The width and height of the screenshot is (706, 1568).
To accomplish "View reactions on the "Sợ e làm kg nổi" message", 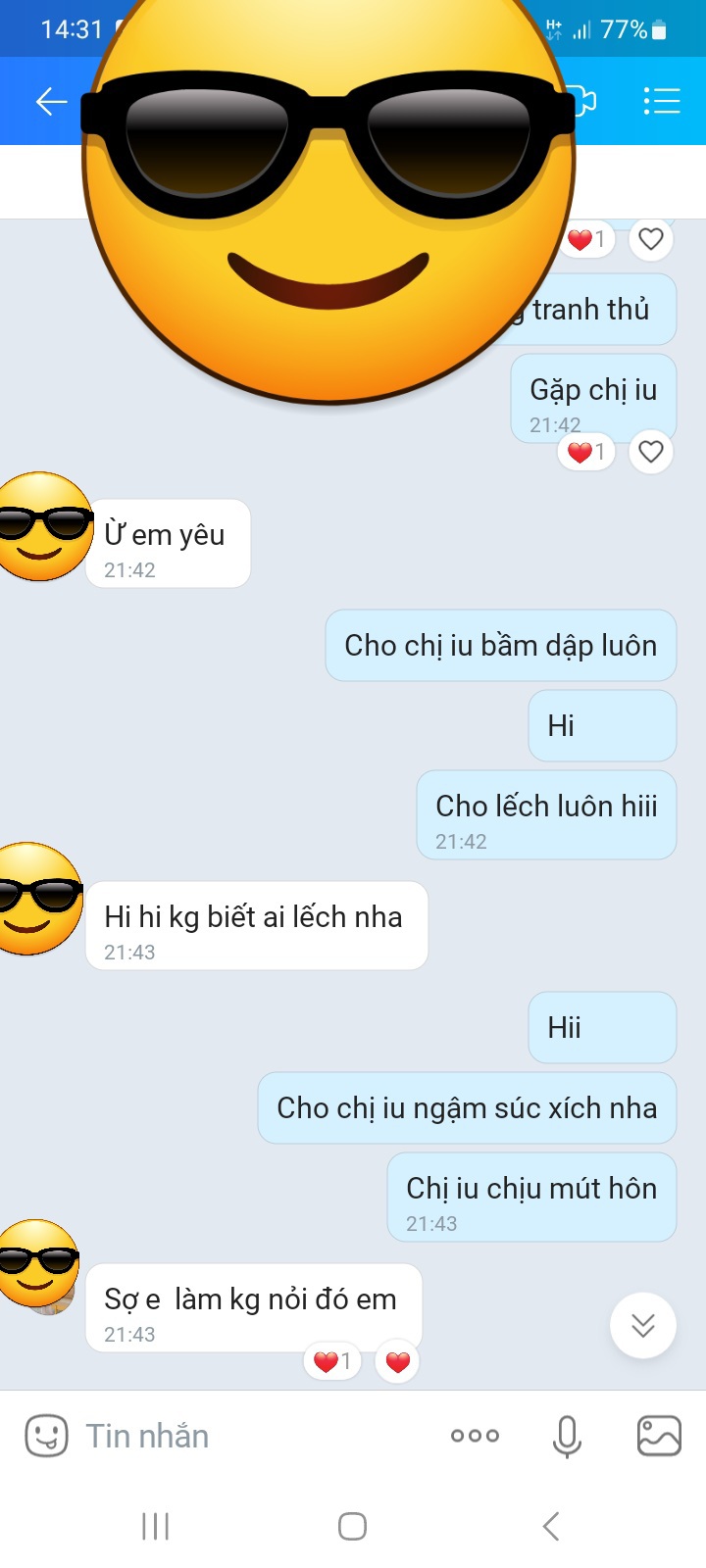I will pos(331,1361).
